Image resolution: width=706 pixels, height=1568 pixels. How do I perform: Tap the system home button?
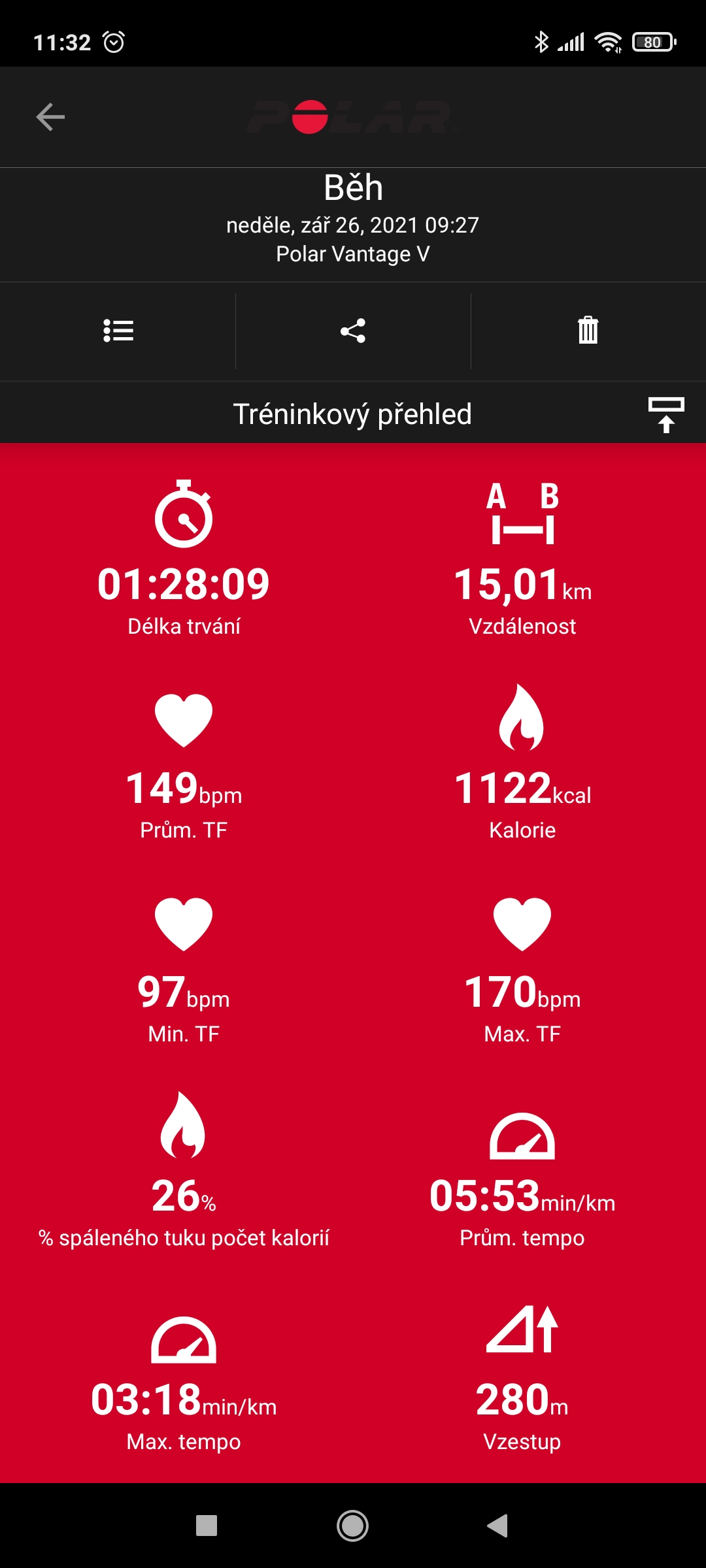353,1526
